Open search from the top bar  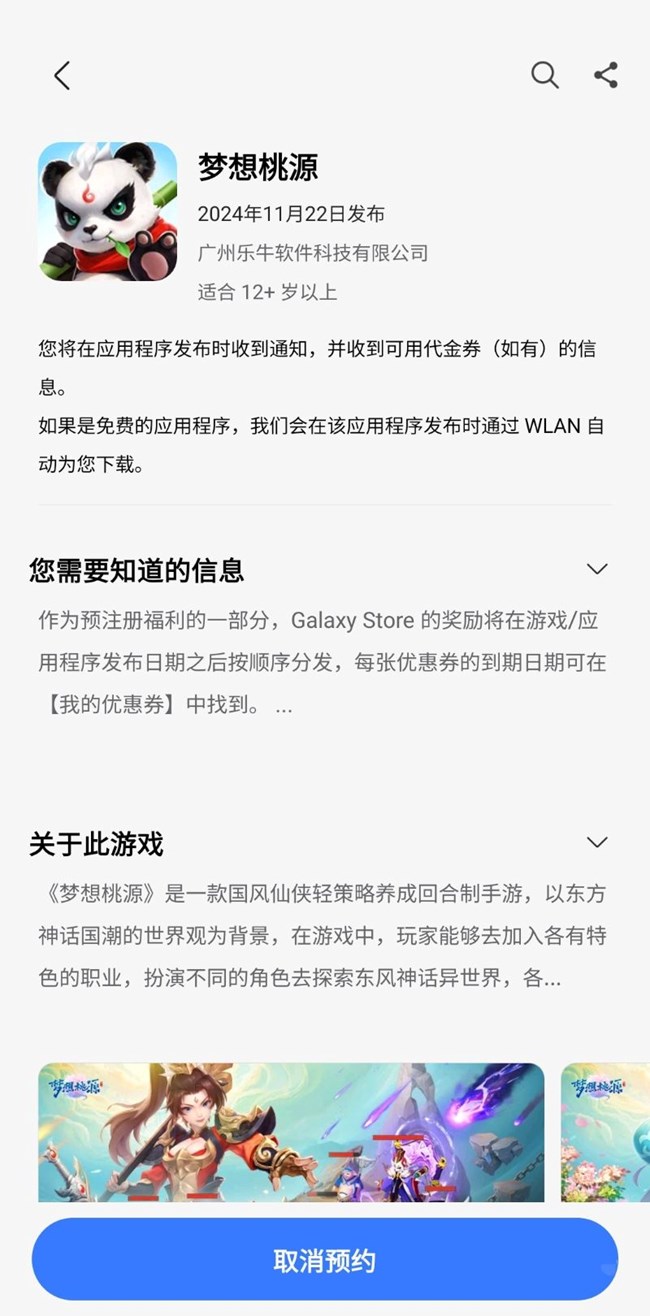pyautogui.click(x=544, y=75)
